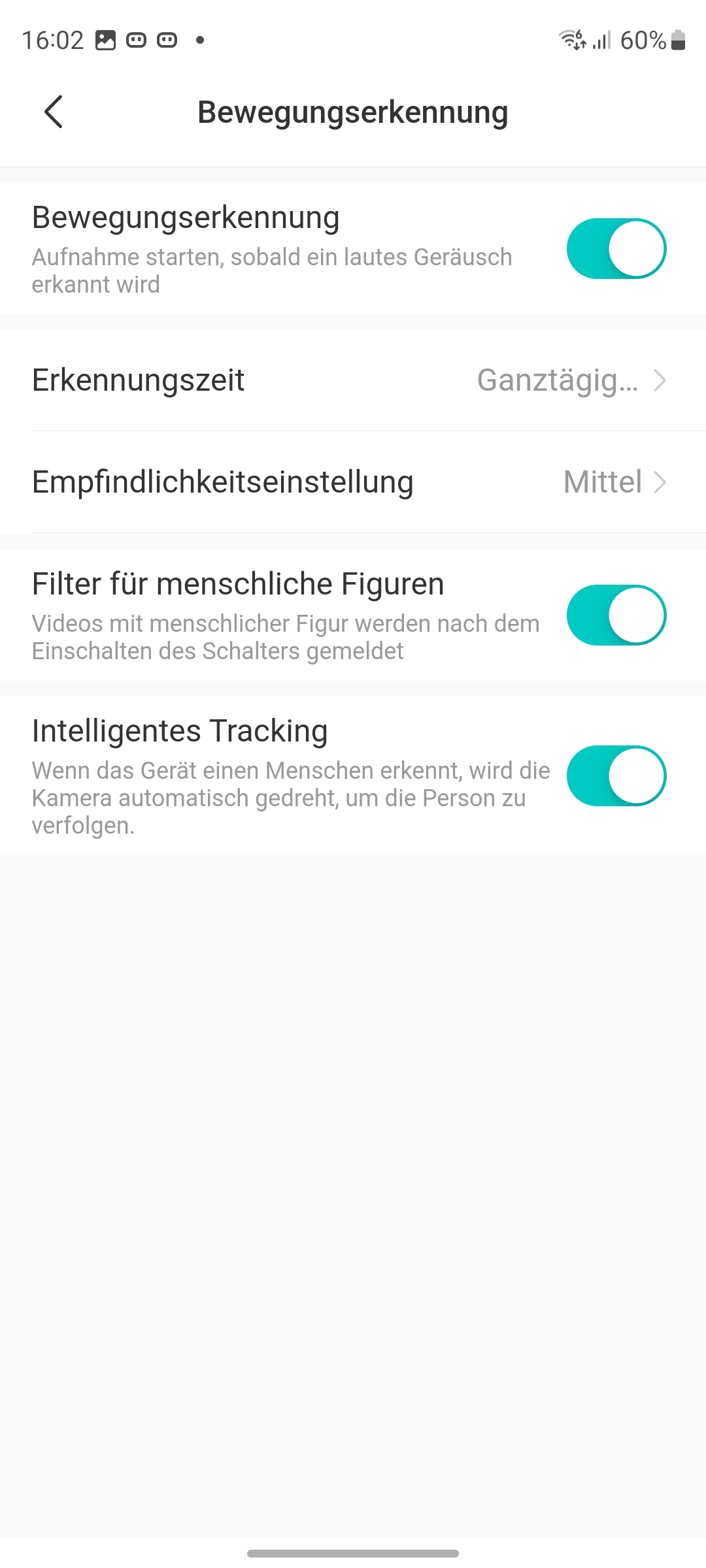
Task: Turn off the Bewegungserkennung switch
Action: [616, 249]
